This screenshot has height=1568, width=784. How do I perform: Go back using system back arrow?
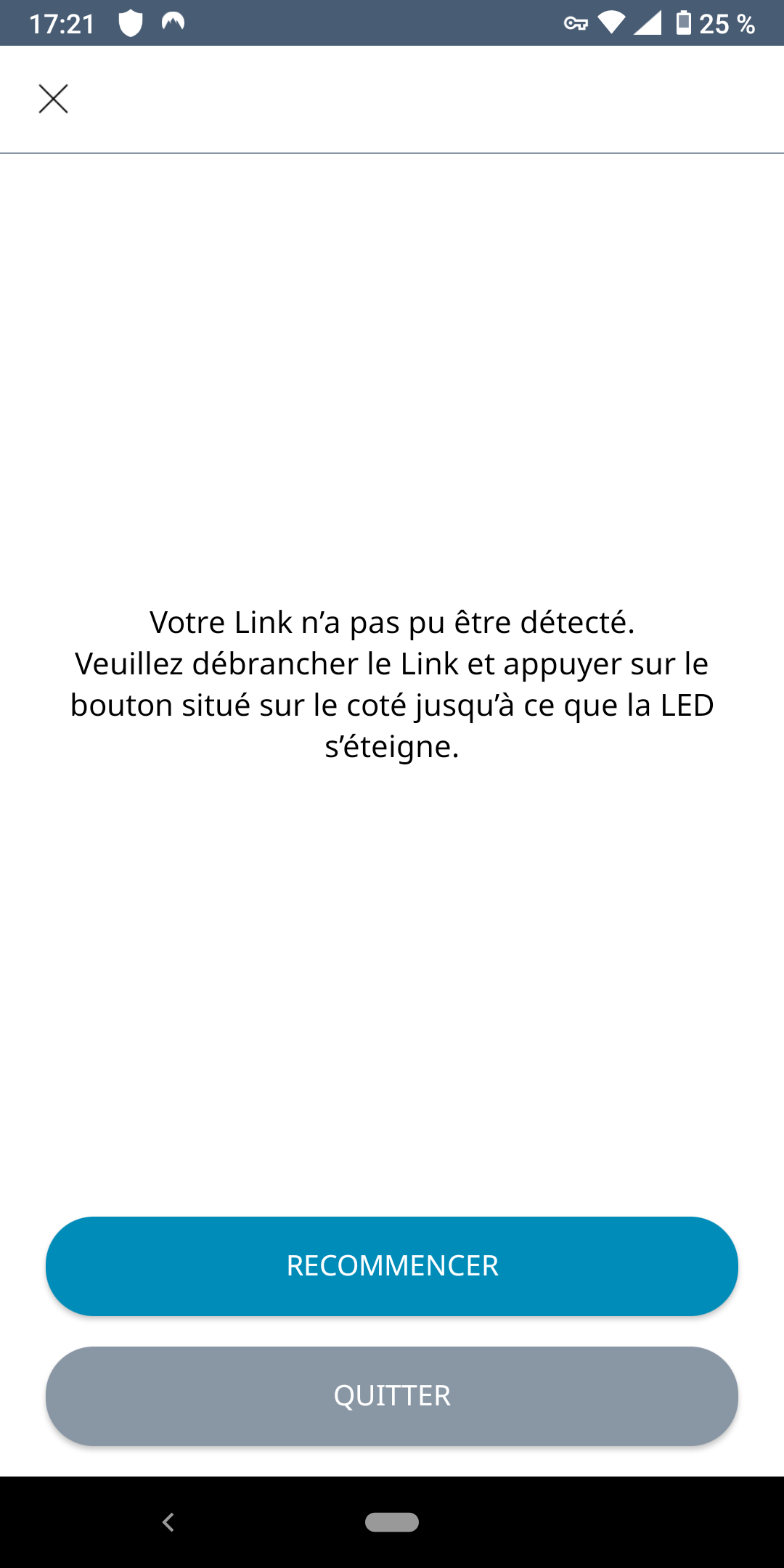click(x=168, y=1522)
